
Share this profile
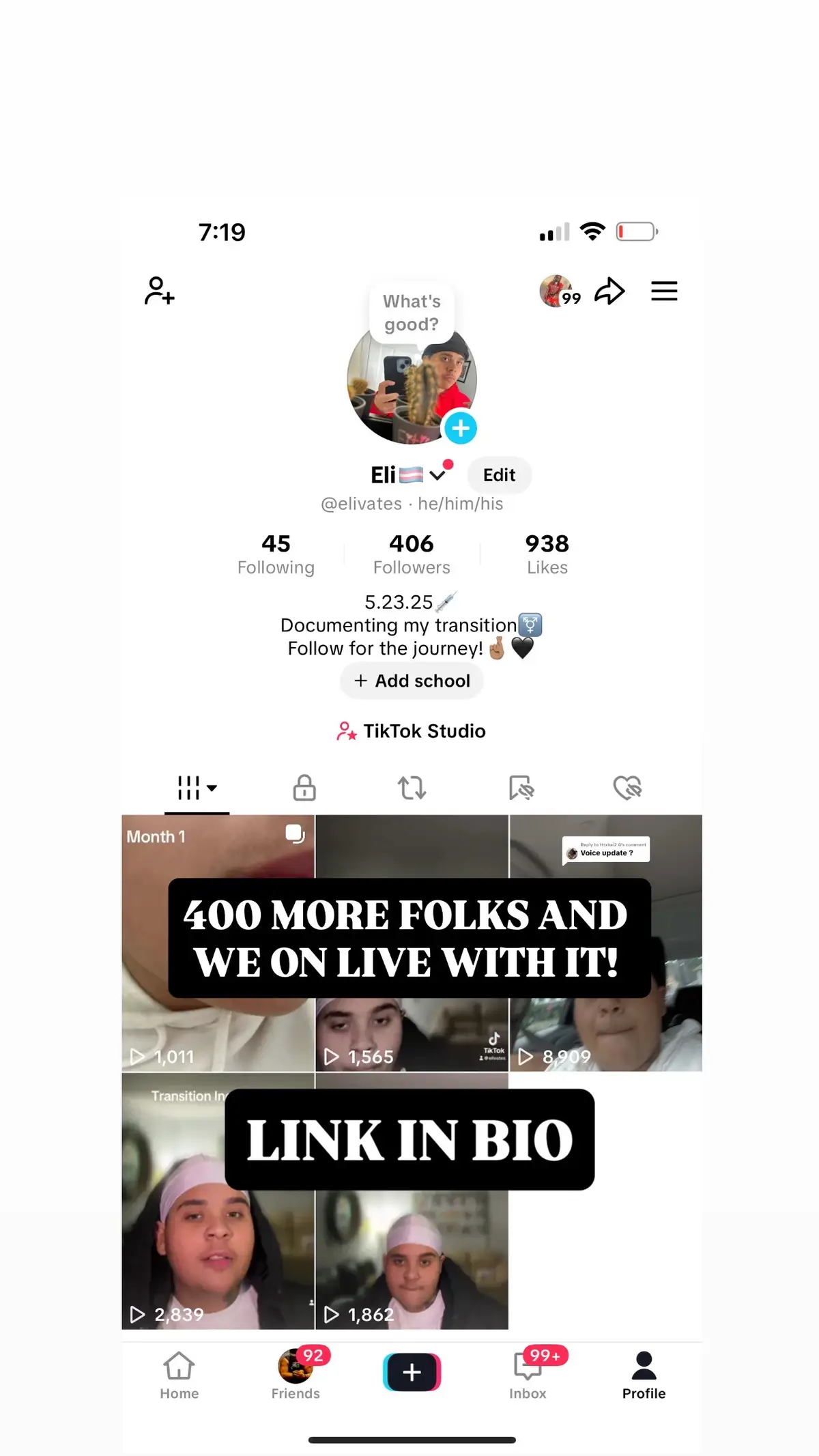click(609, 291)
